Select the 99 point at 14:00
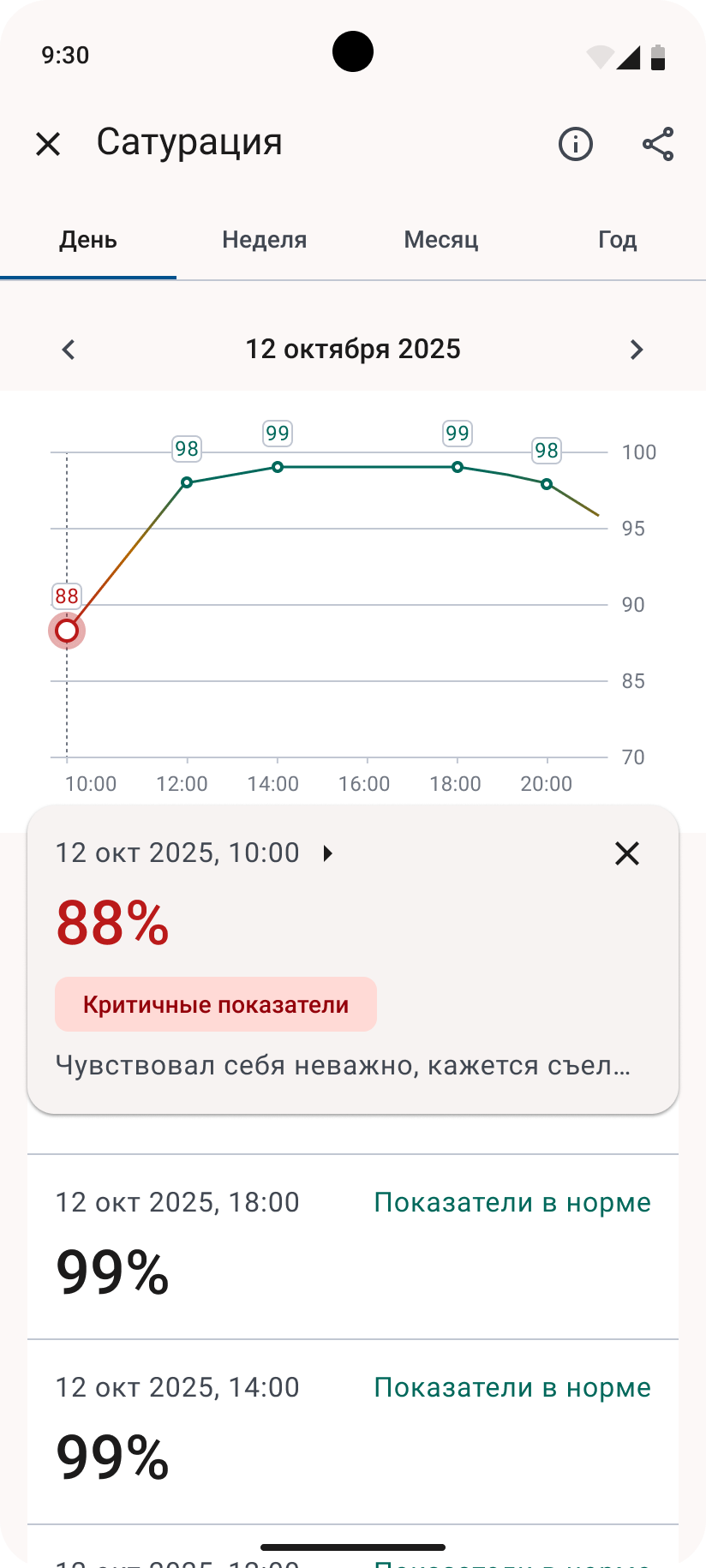This screenshot has width=706, height=1568. tap(278, 467)
